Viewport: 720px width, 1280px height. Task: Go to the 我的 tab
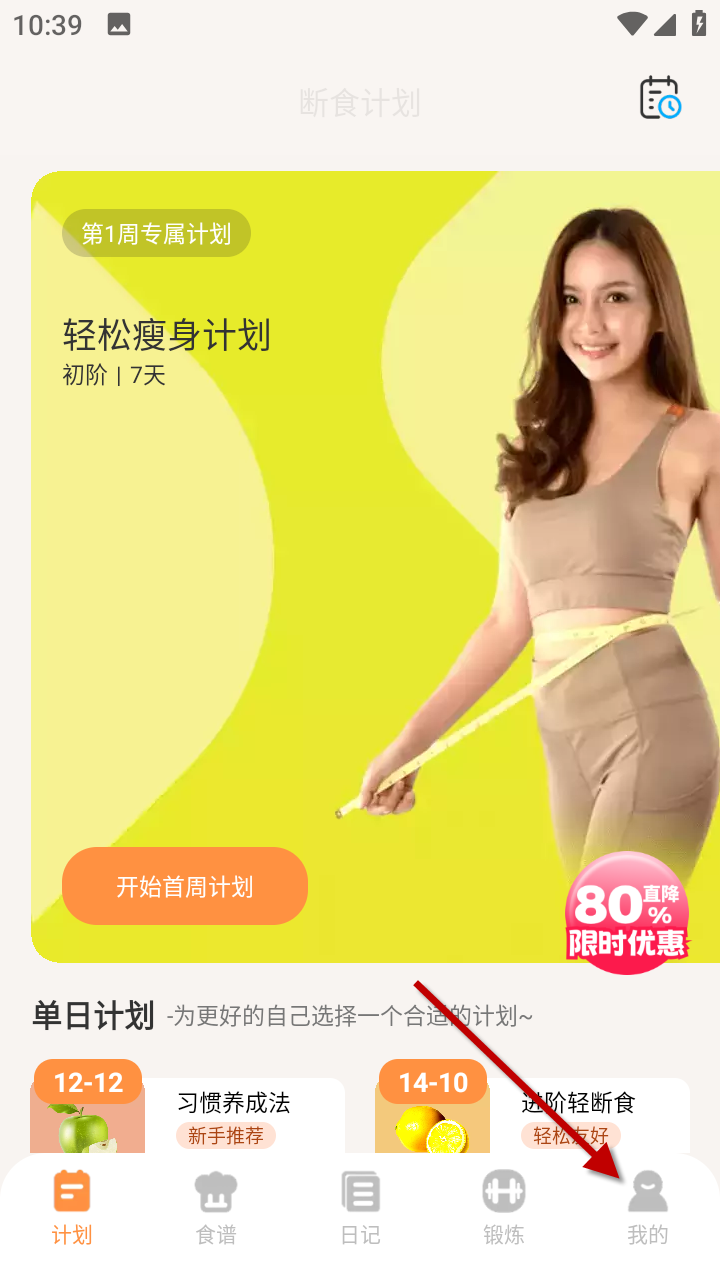(647, 1208)
